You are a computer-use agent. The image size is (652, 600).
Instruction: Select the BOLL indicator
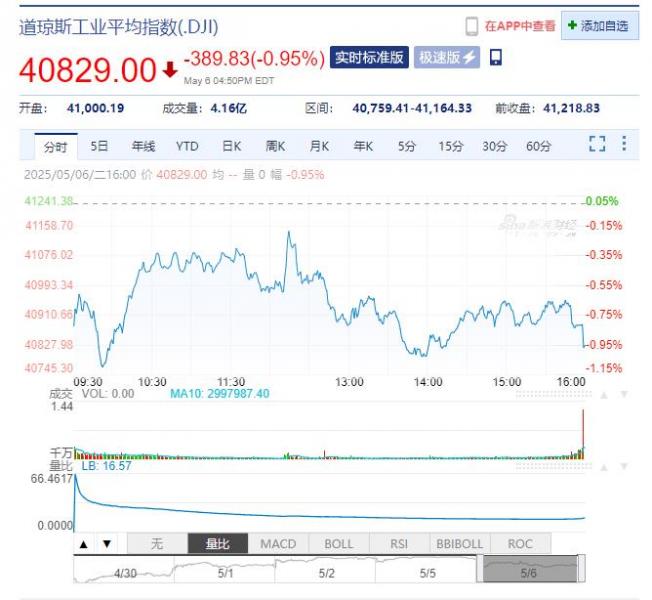339,544
